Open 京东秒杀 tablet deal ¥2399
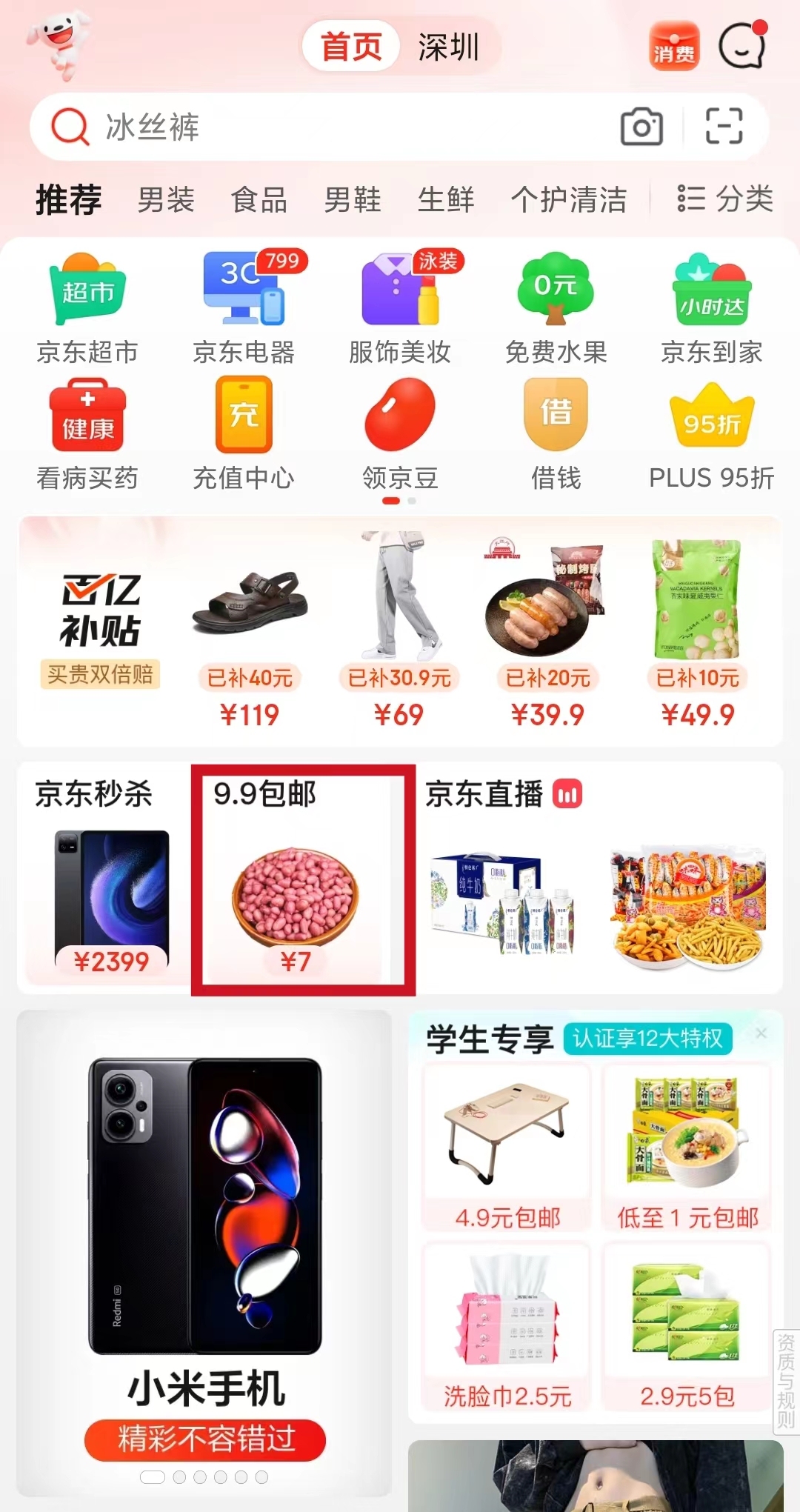The width and height of the screenshot is (800, 1512). click(111, 896)
